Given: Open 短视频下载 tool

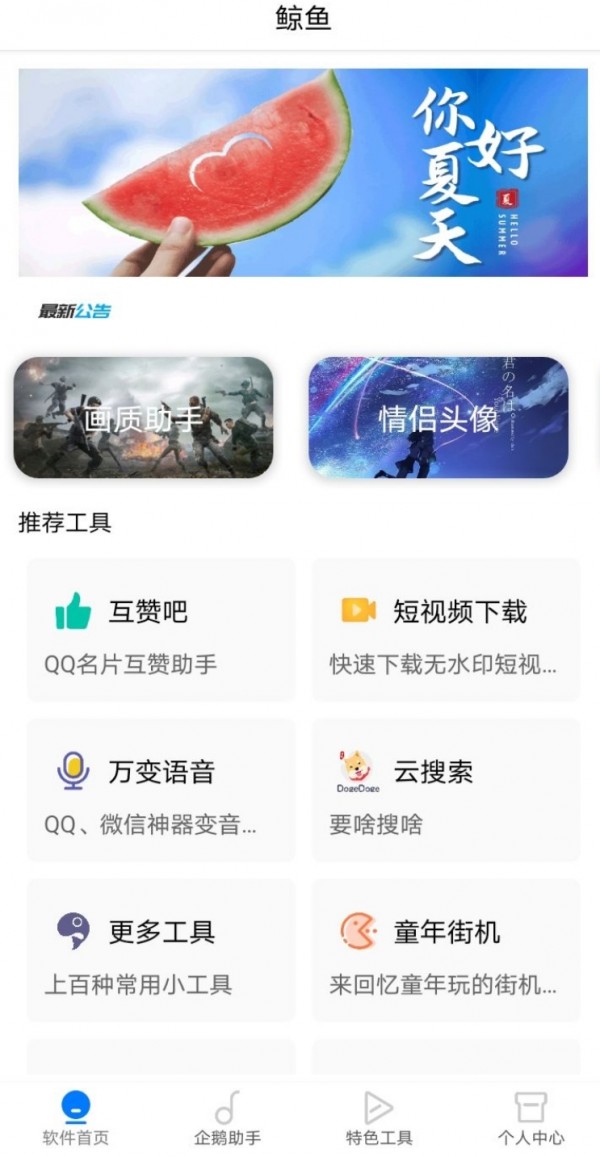Looking at the screenshot, I should click(x=446, y=630).
